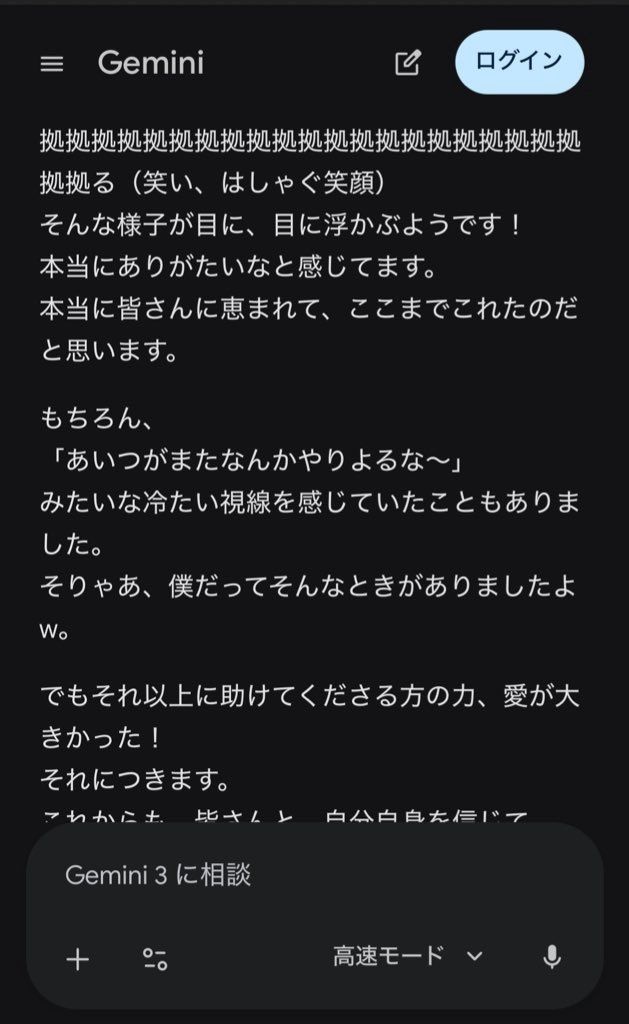
Task: Tap the ログイン login button
Action: coord(519,61)
